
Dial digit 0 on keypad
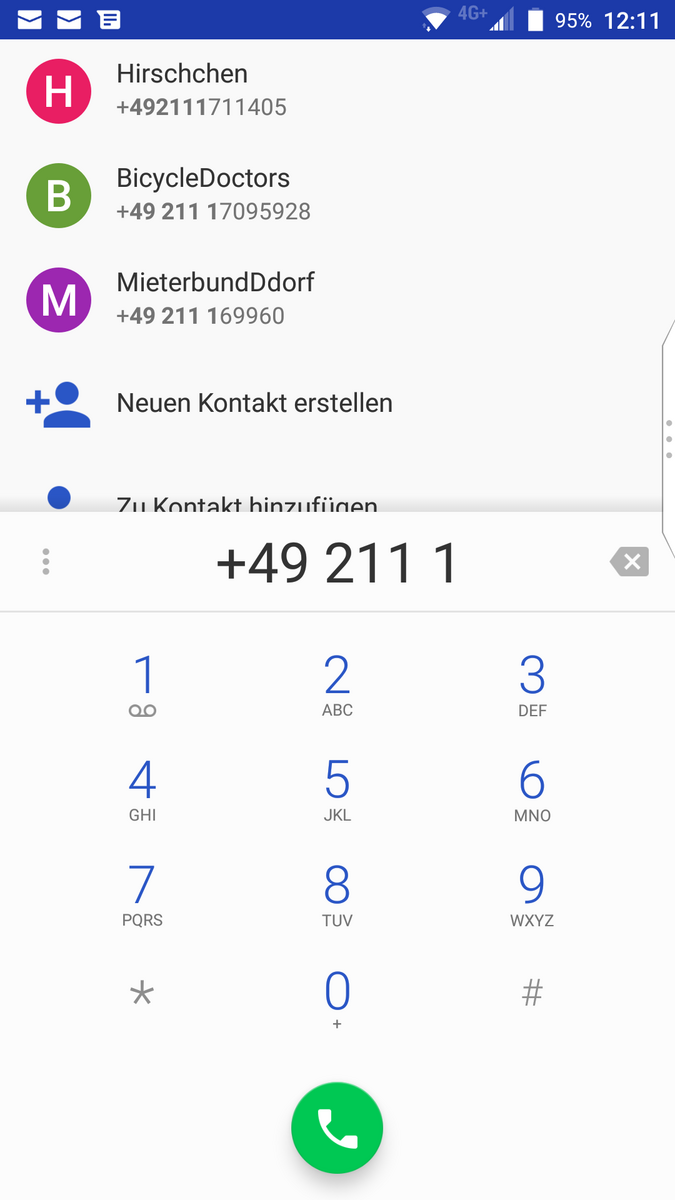(x=337, y=998)
